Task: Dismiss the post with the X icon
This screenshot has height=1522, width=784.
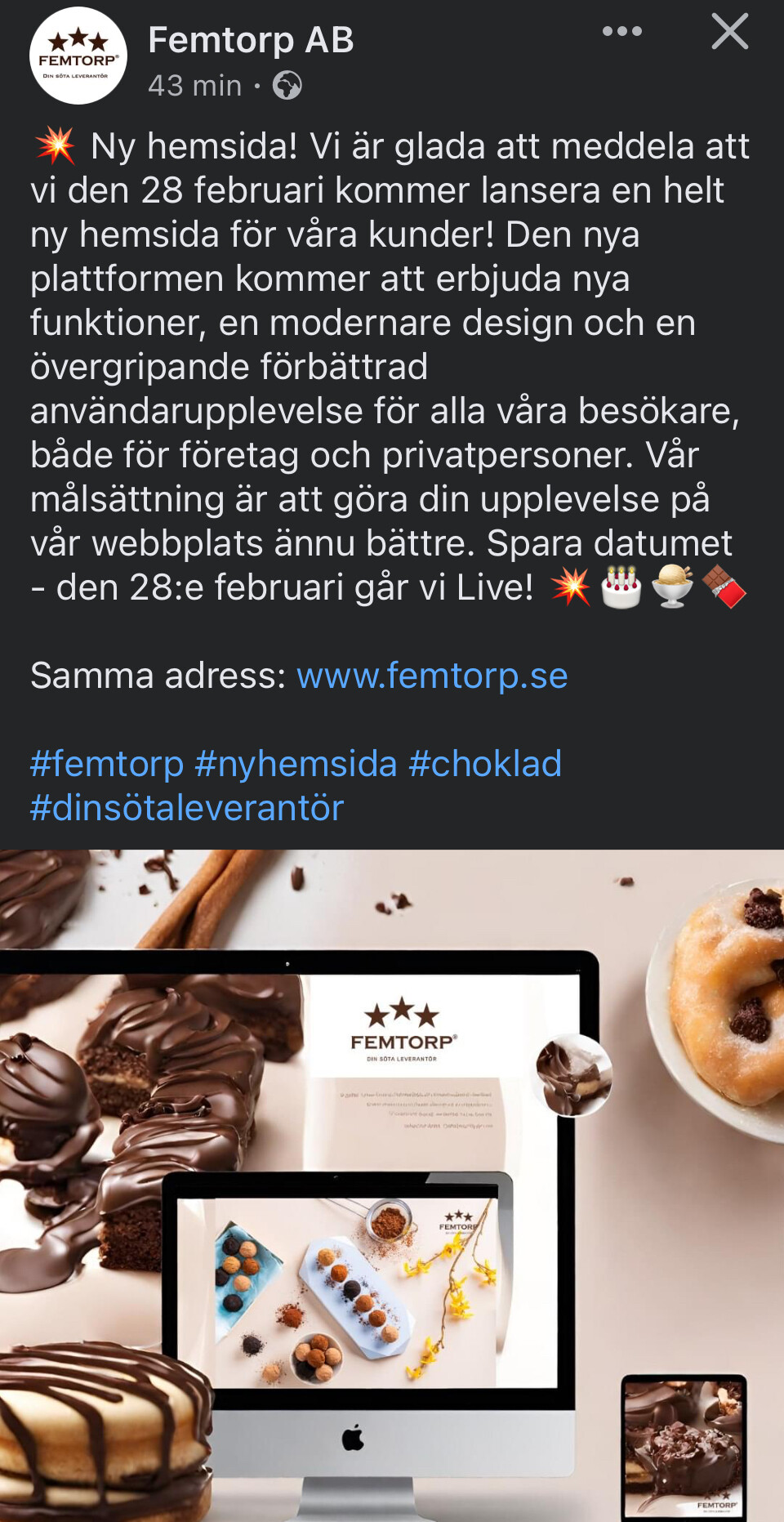Action: coord(729,32)
